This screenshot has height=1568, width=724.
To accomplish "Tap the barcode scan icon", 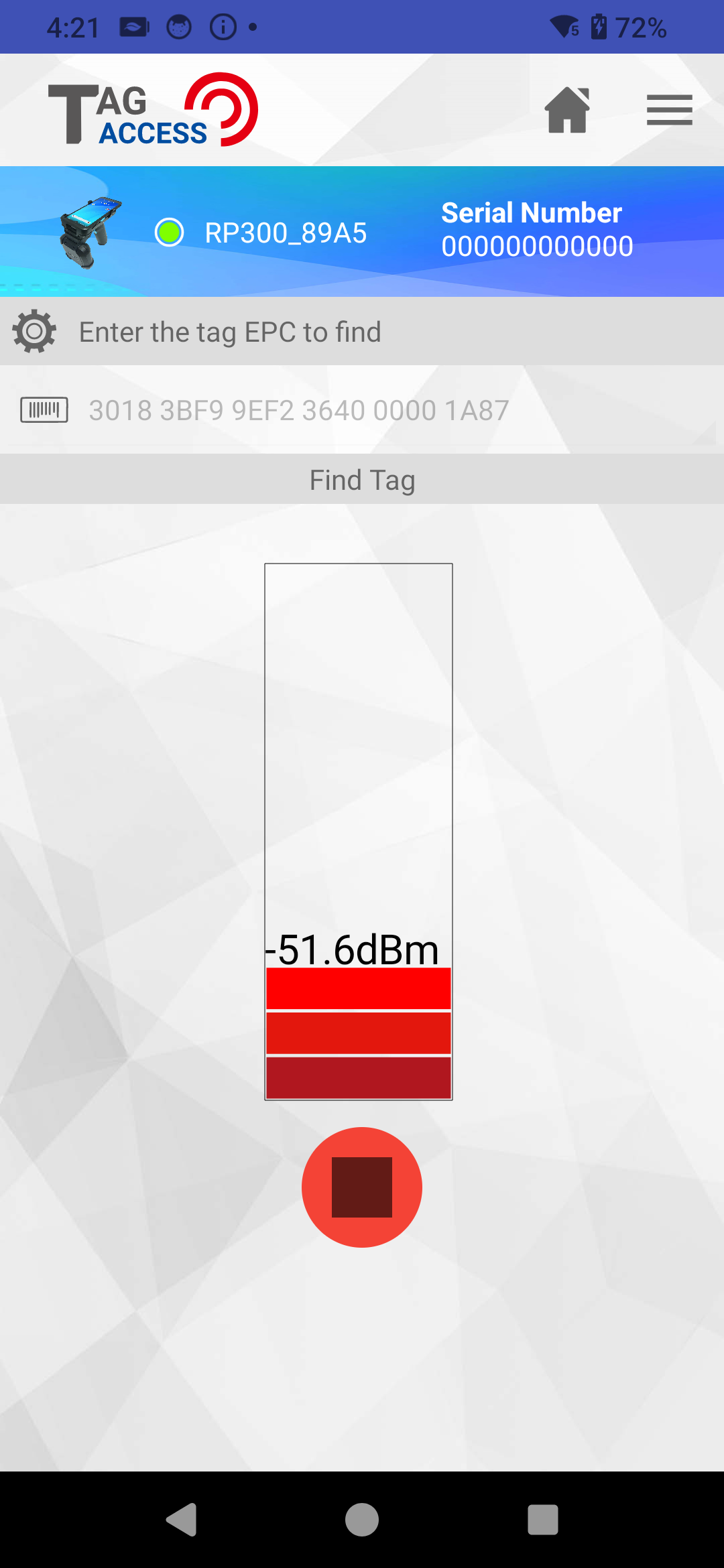I will pyautogui.click(x=44, y=409).
